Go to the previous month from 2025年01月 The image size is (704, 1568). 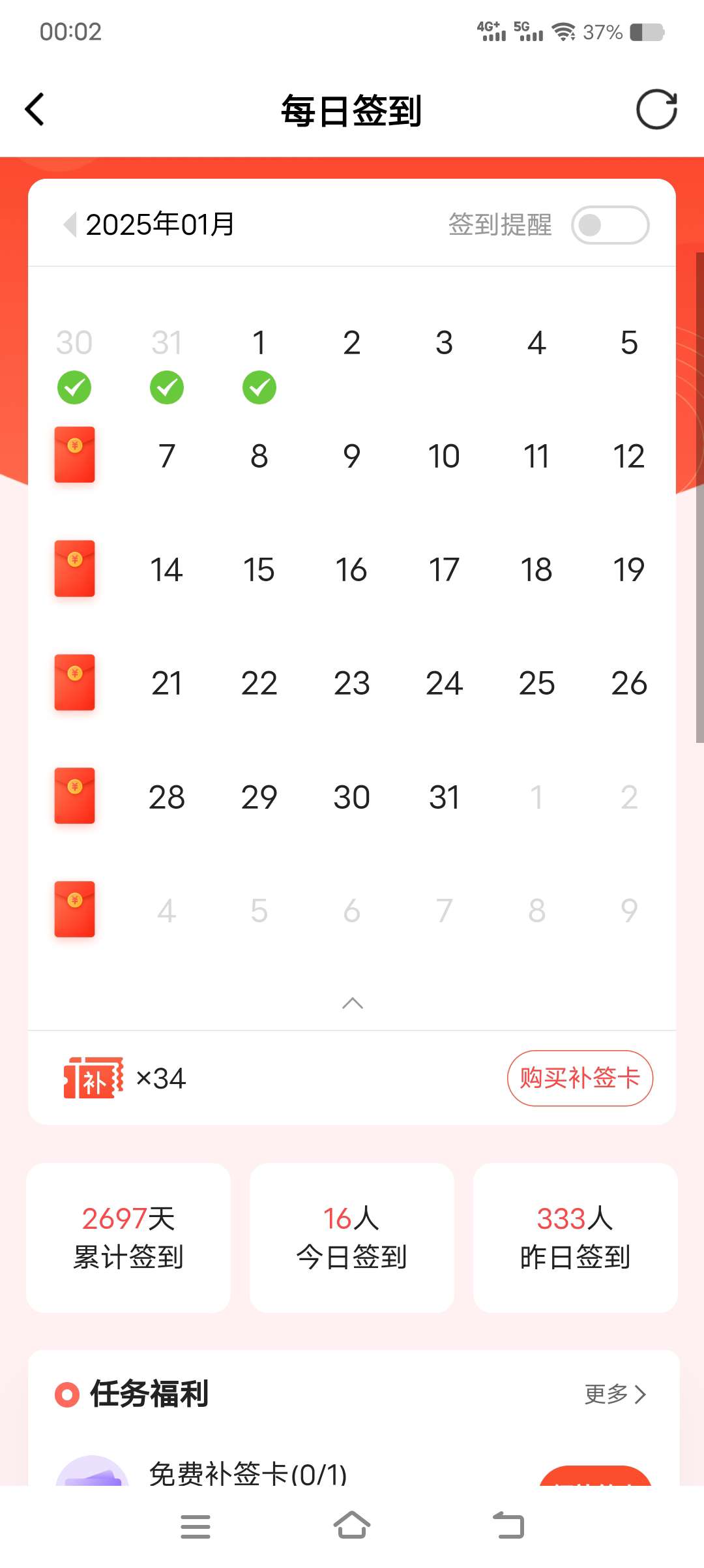[x=69, y=225]
